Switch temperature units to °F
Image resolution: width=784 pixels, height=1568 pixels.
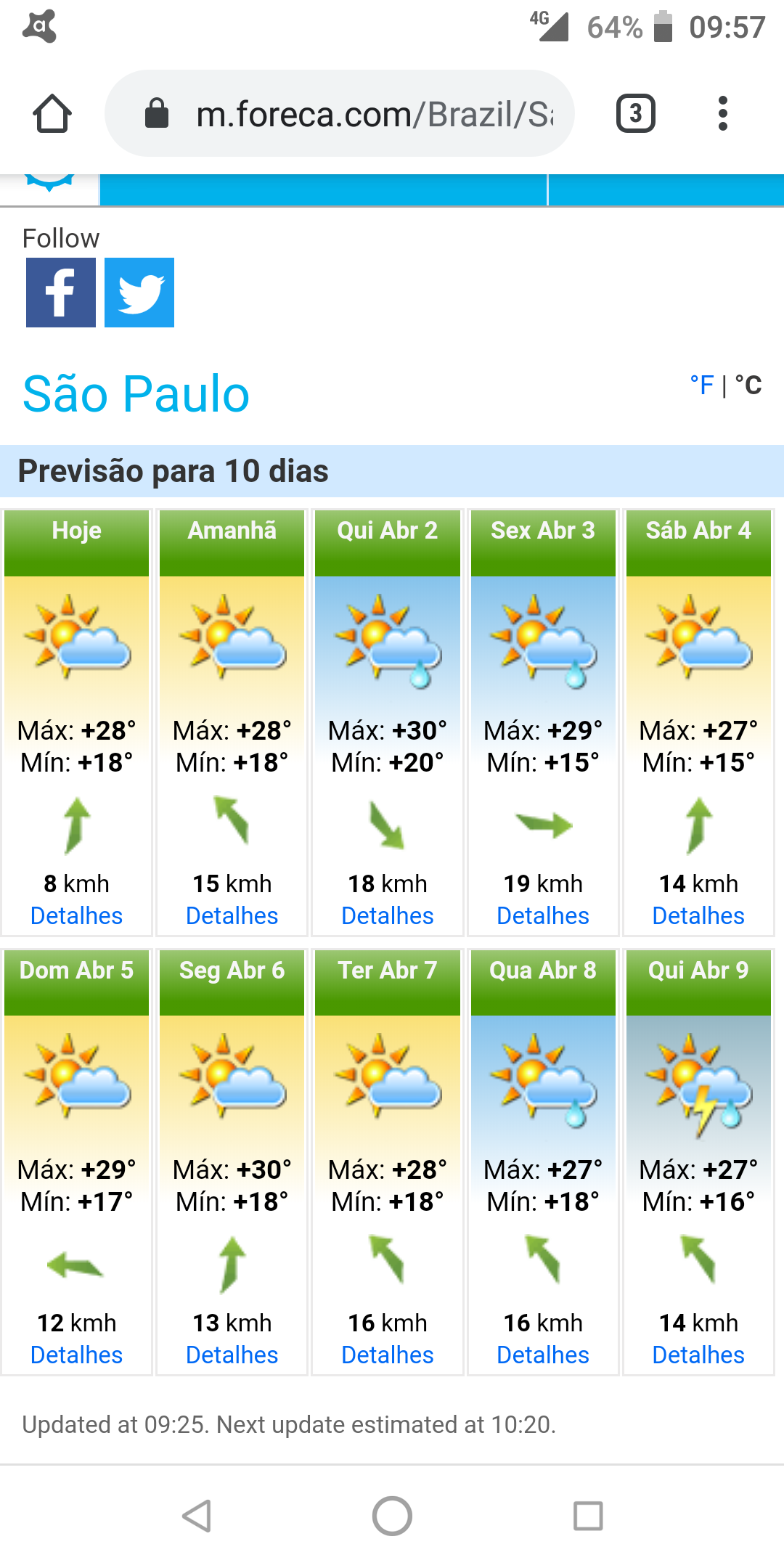(702, 385)
